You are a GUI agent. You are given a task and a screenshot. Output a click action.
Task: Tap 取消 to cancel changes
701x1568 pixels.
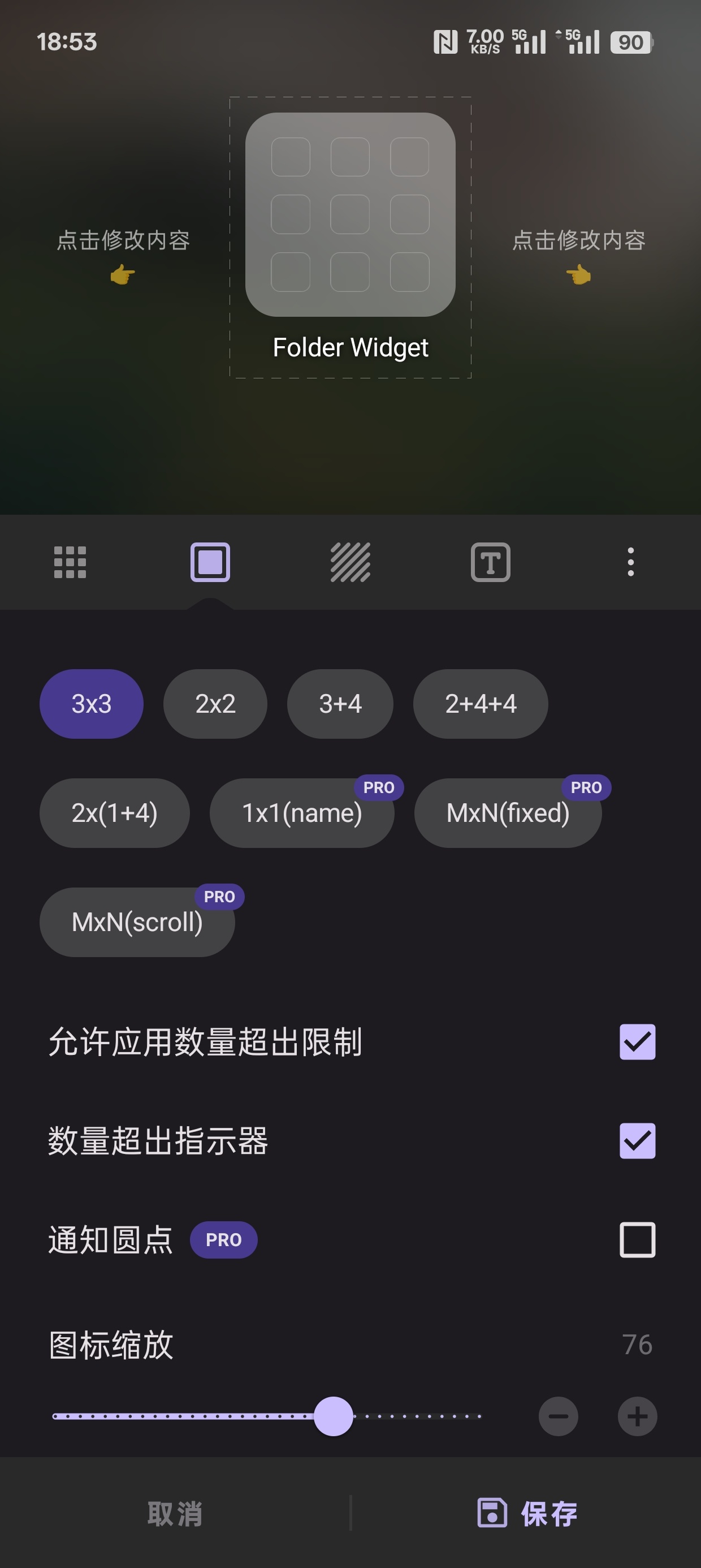[175, 1513]
